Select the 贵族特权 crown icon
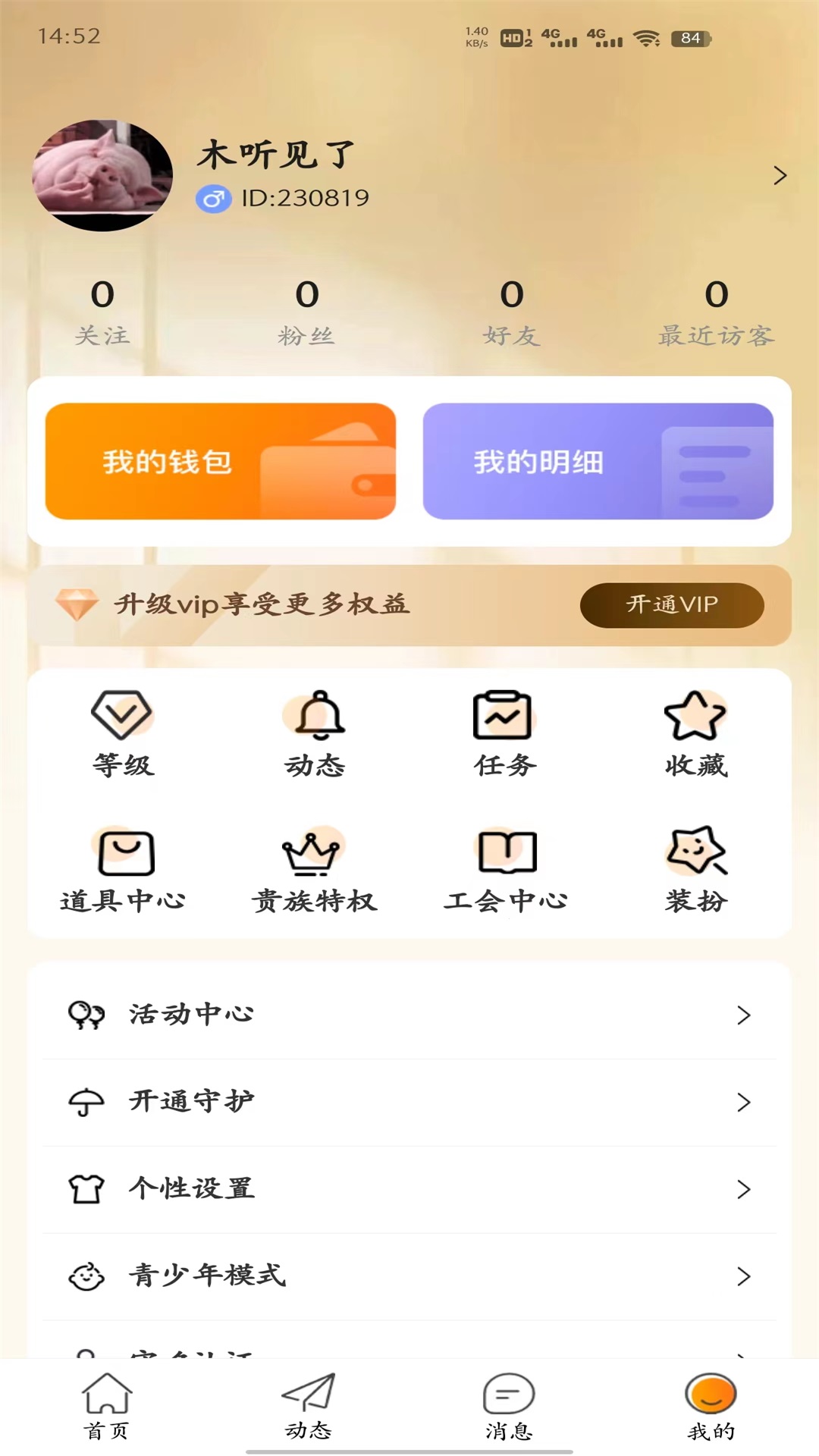 point(314,852)
